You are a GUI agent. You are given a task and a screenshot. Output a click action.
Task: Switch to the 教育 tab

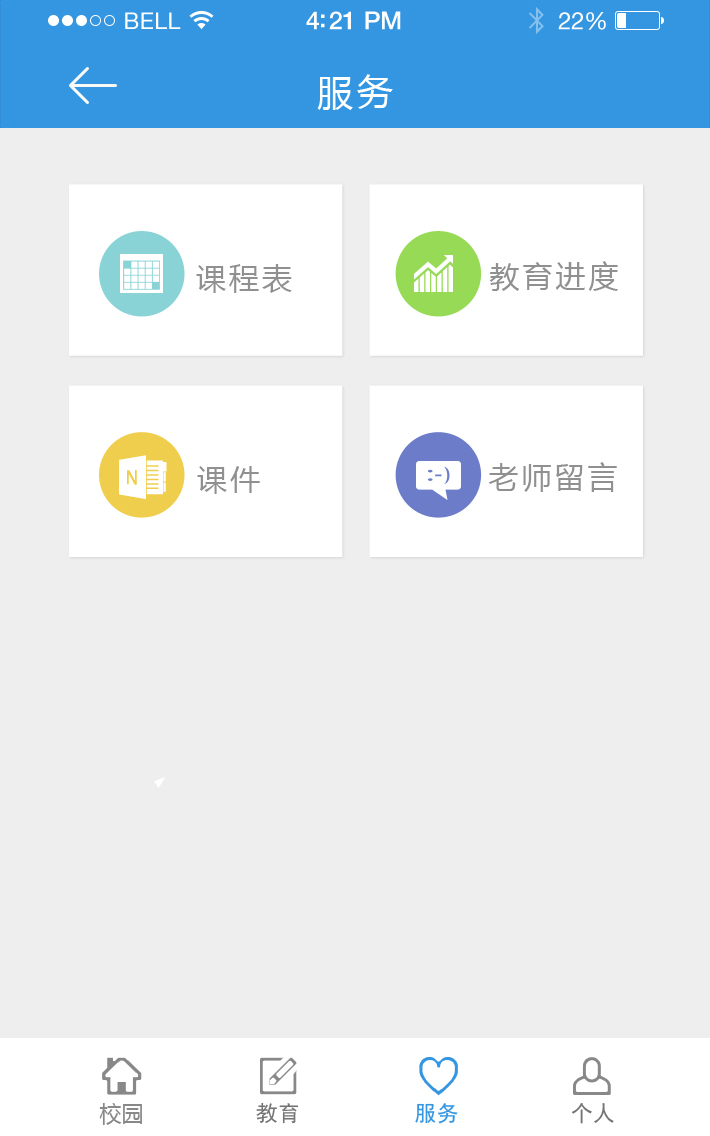point(277,1090)
